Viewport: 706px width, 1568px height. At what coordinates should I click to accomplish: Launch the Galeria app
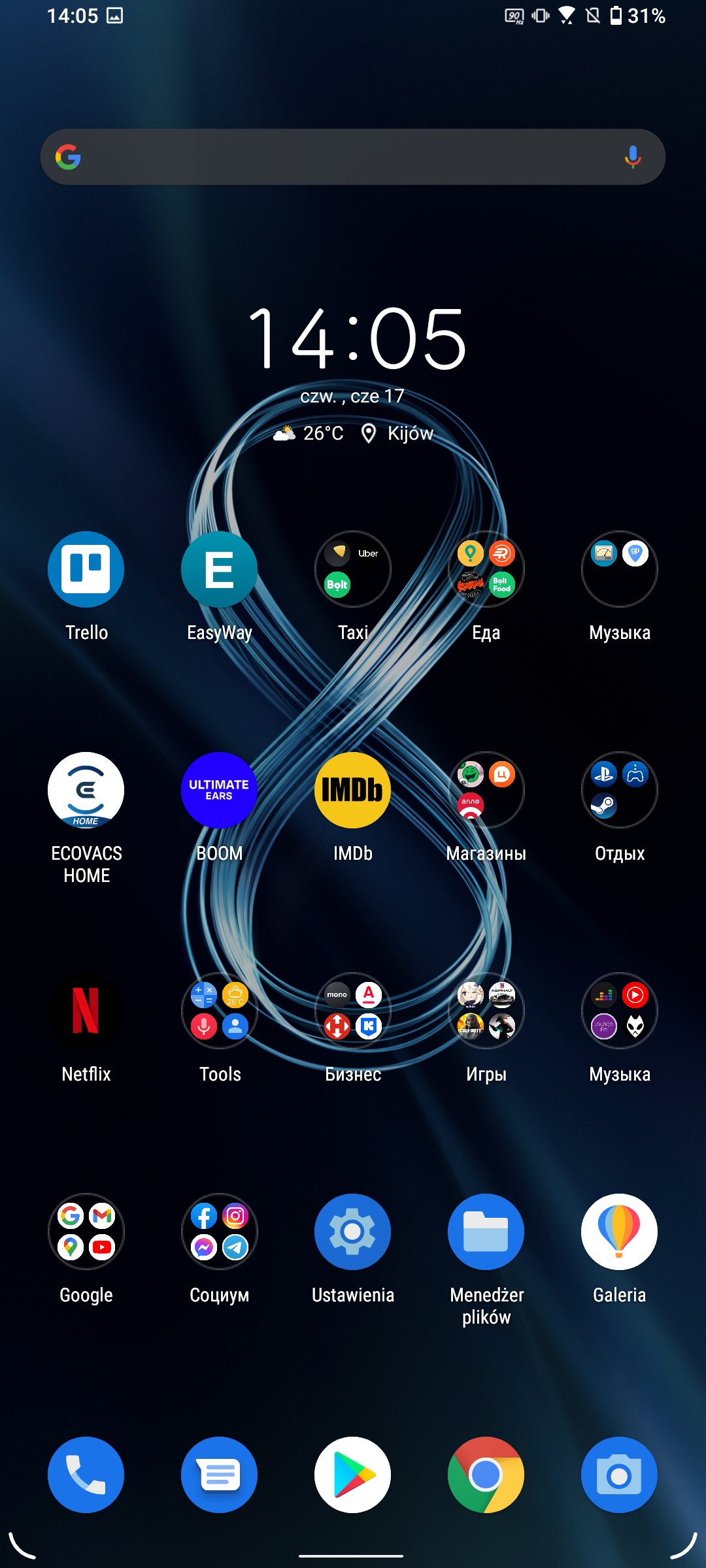click(619, 1232)
